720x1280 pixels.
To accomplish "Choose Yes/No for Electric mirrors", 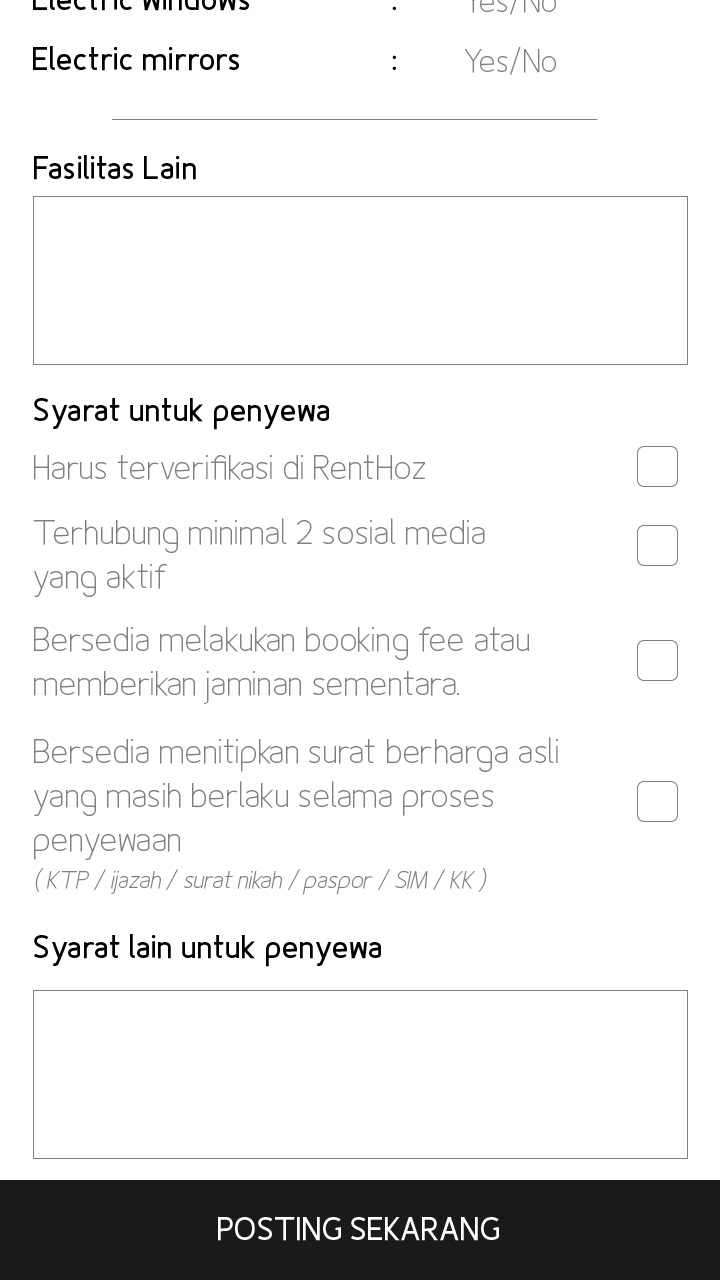I will coord(510,62).
